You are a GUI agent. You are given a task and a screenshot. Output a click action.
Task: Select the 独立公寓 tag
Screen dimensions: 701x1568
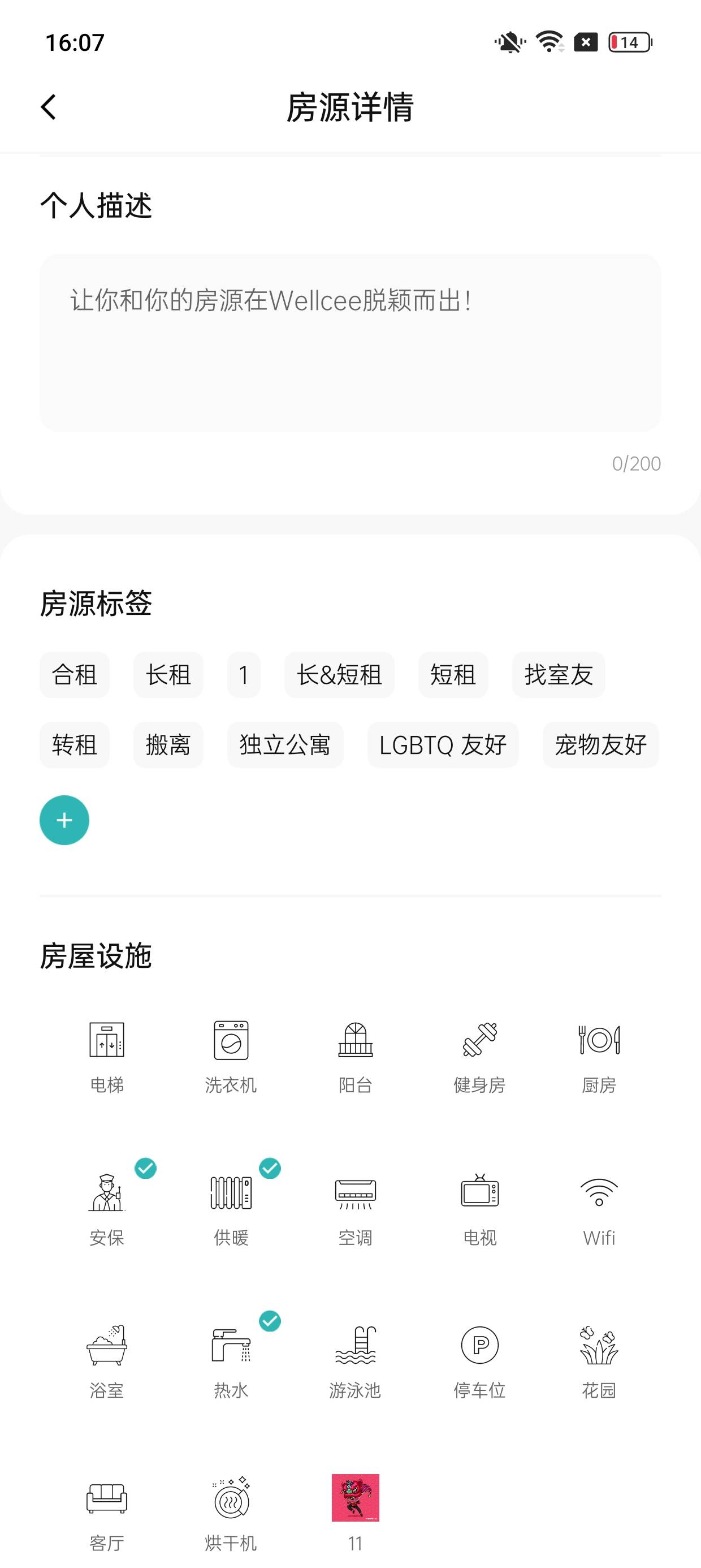pos(285,744)
